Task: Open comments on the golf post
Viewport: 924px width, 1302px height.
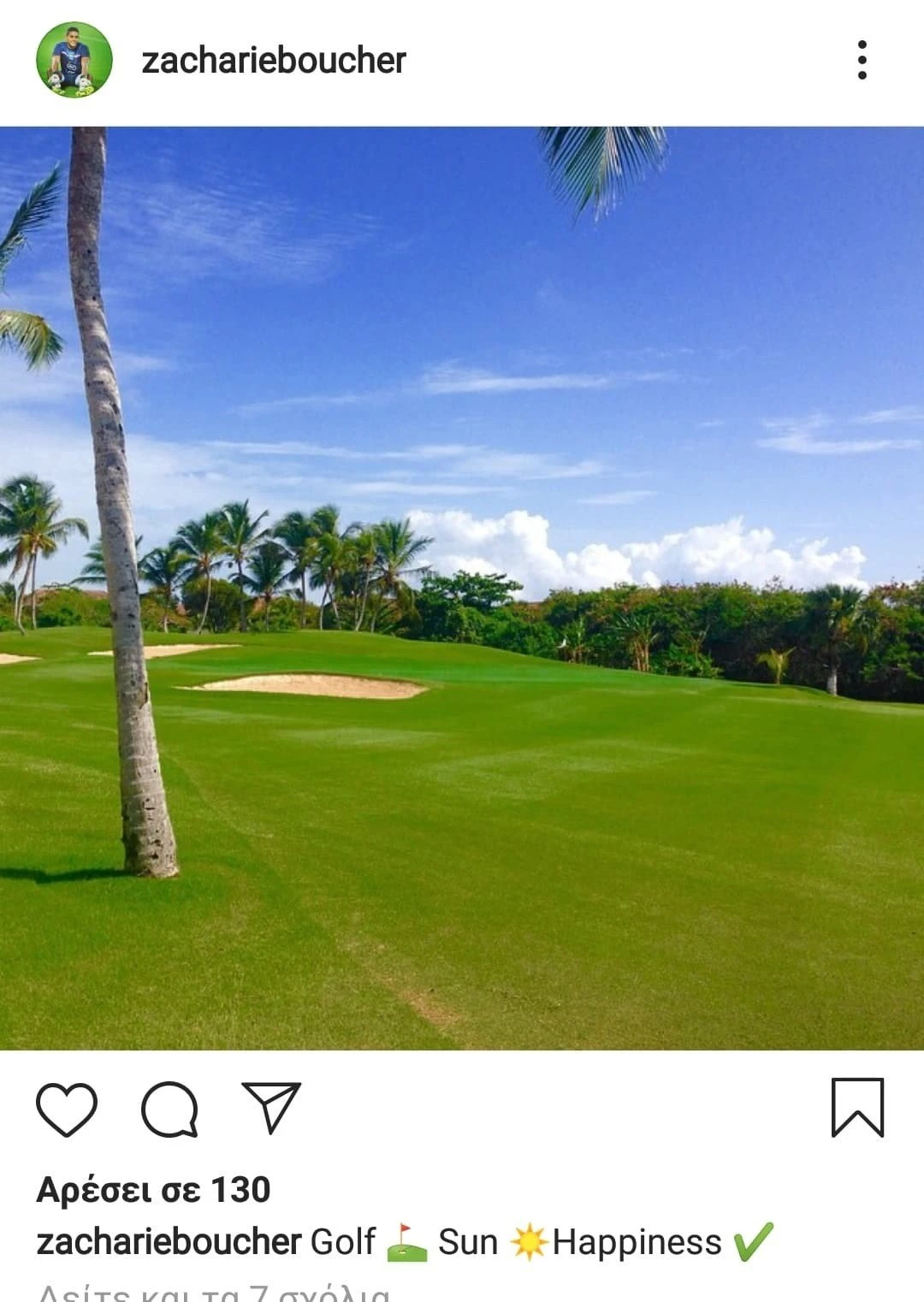Action: click(x=169, y=1109)
